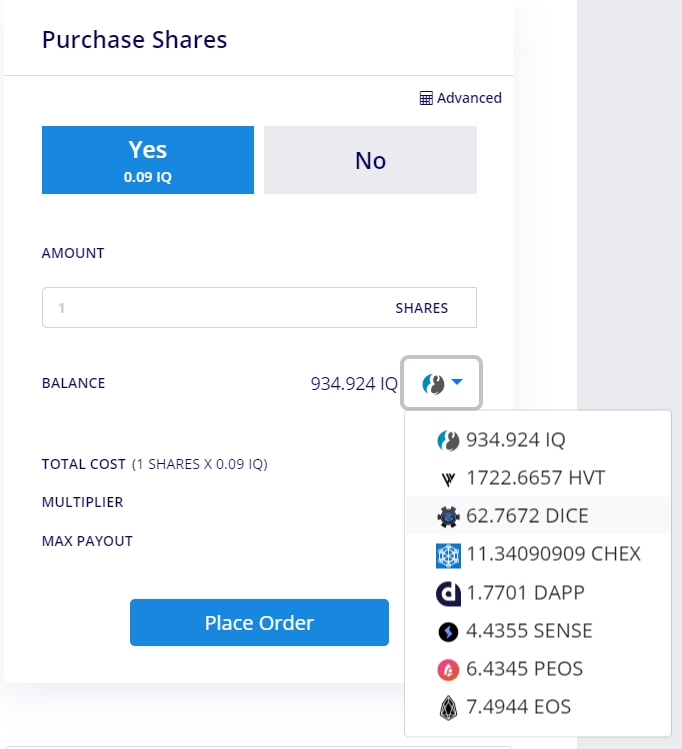The image size is (682, 749).
Task: Tap the Place Order button
Action: pos(259,622)
